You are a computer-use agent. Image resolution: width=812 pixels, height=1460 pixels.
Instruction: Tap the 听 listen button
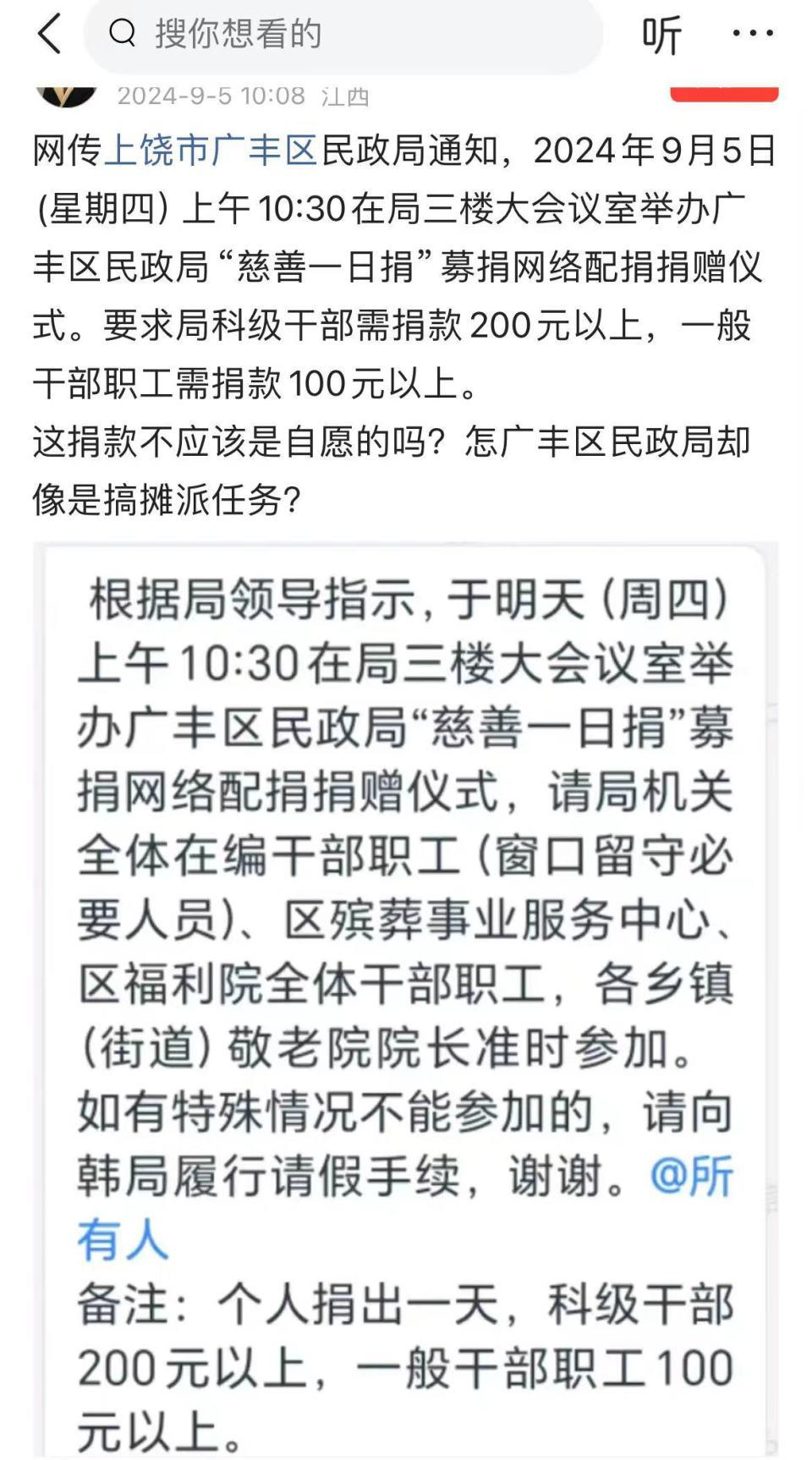(661, 35)
